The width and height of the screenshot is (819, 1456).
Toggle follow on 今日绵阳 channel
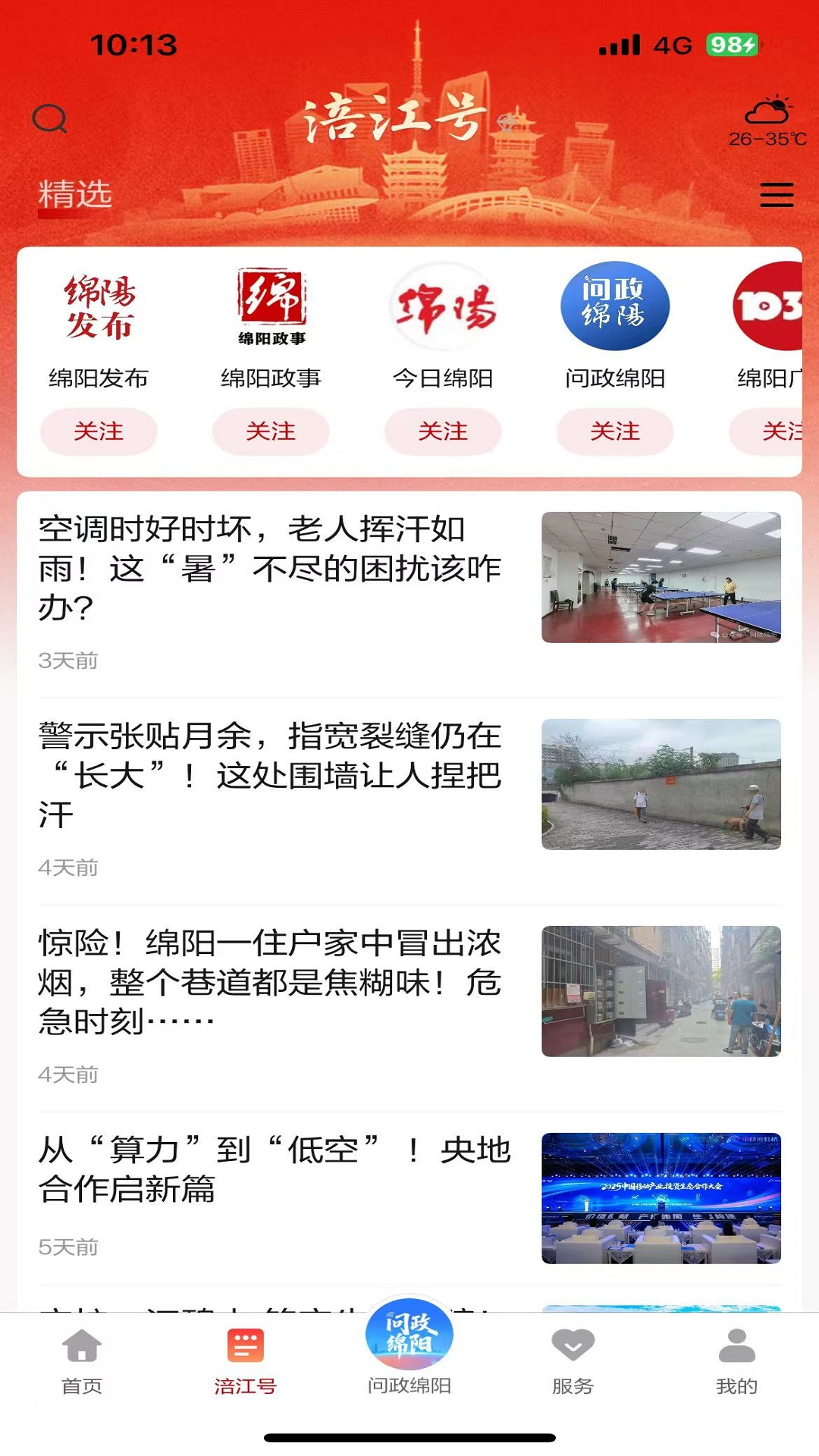tap(443, 431)
